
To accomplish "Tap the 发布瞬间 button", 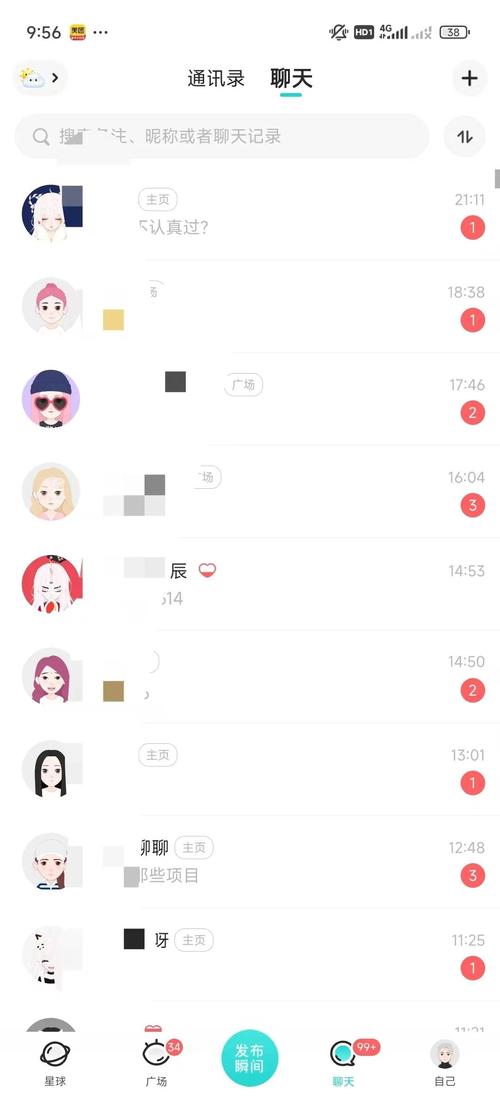I will click(x=250, y=1059).
